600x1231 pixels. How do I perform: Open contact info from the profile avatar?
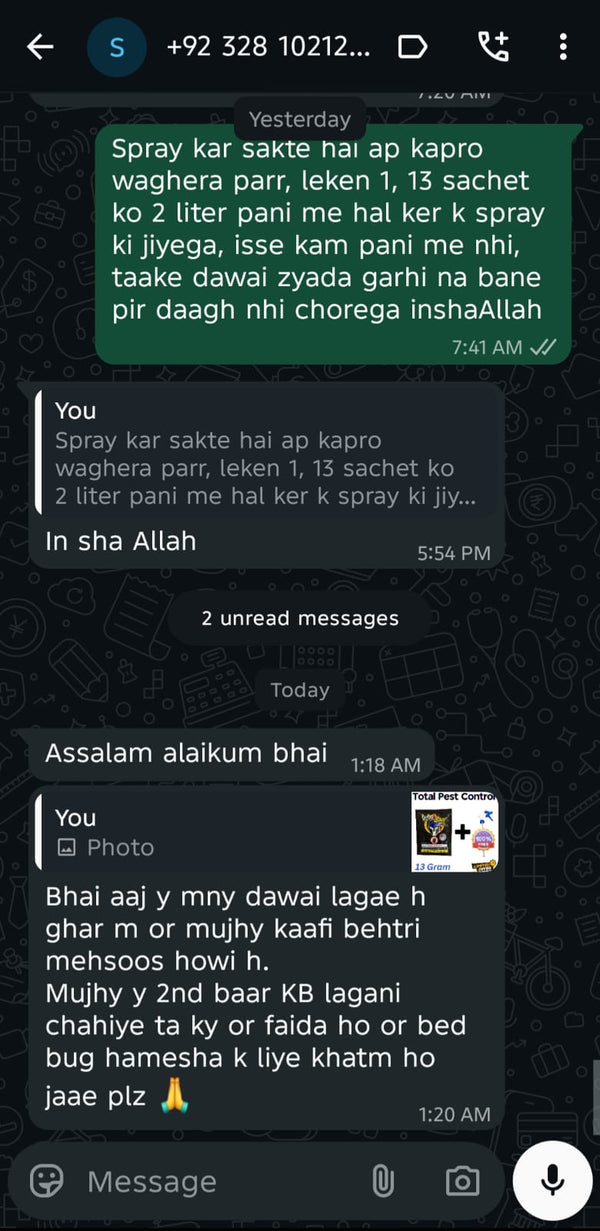point(117,47)
